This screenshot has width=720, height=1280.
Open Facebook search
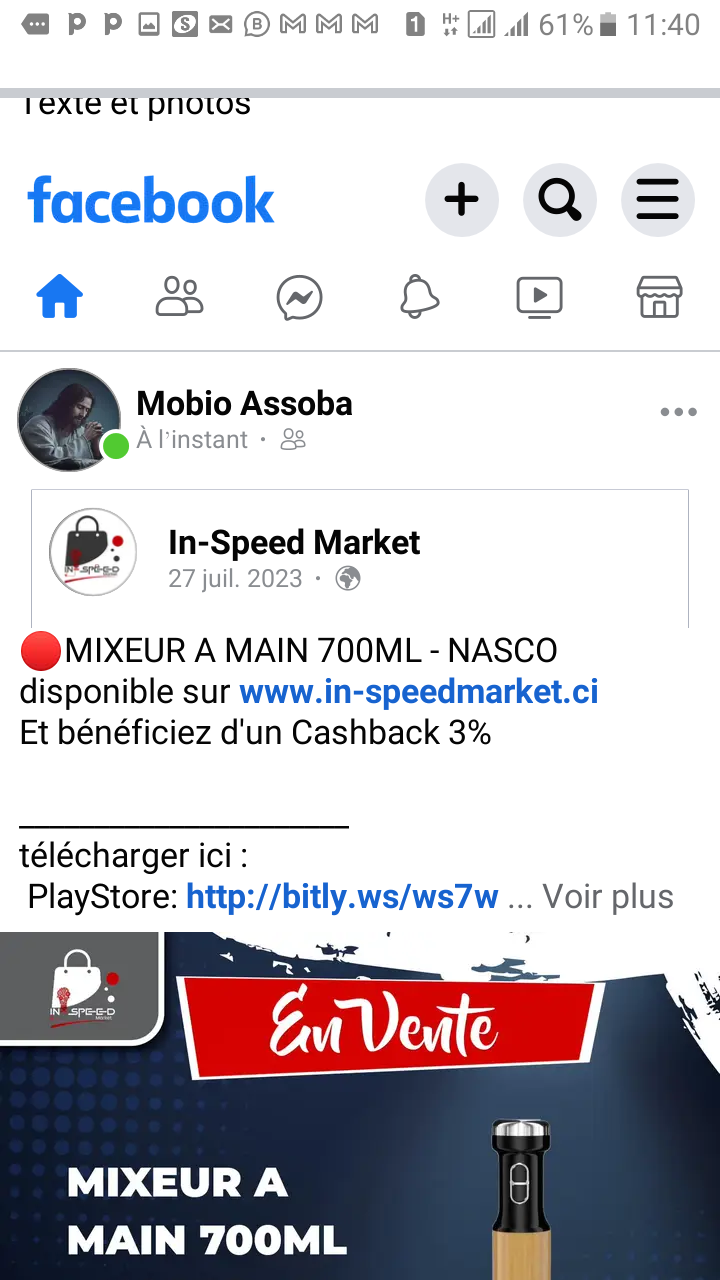(x=559, y=200)
